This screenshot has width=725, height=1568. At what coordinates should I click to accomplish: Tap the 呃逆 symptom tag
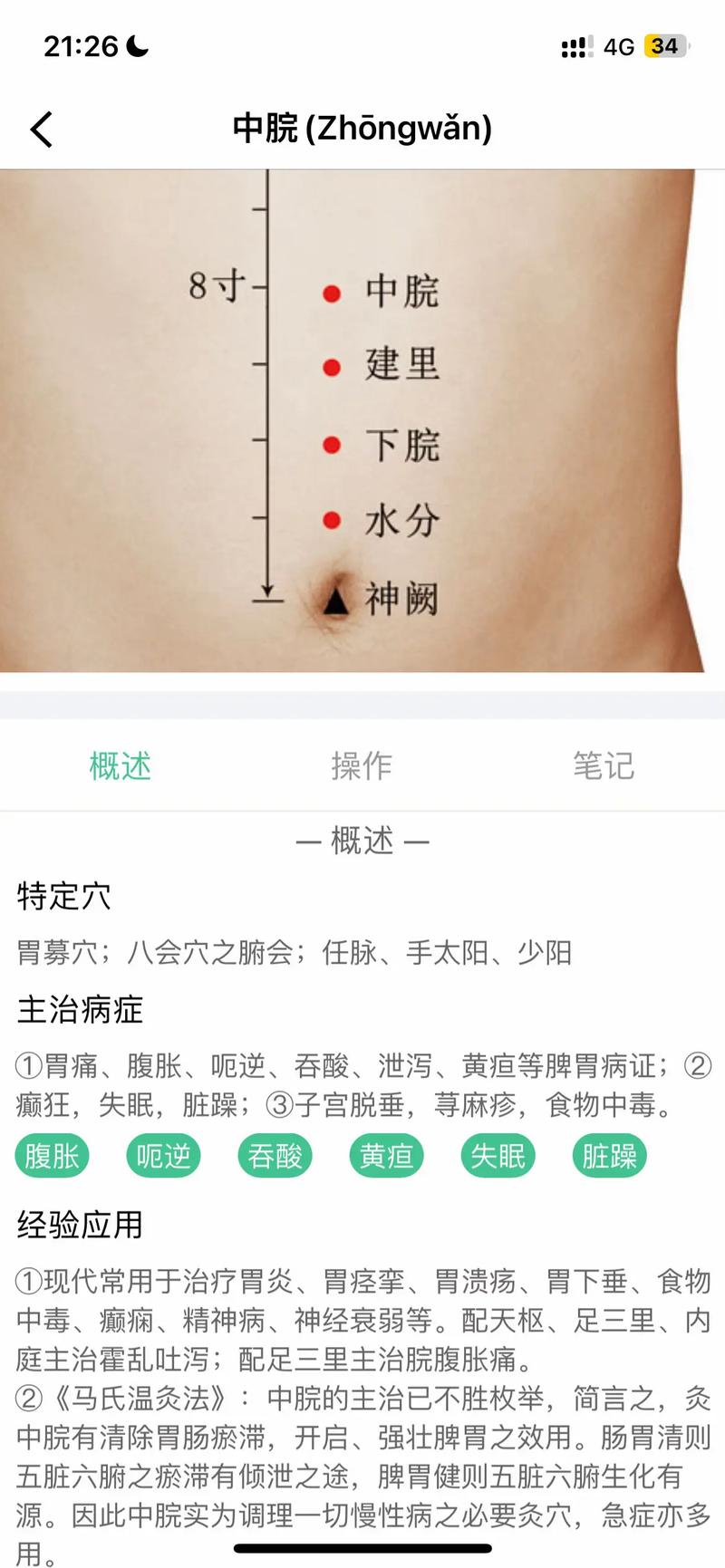click(163, 1156)
